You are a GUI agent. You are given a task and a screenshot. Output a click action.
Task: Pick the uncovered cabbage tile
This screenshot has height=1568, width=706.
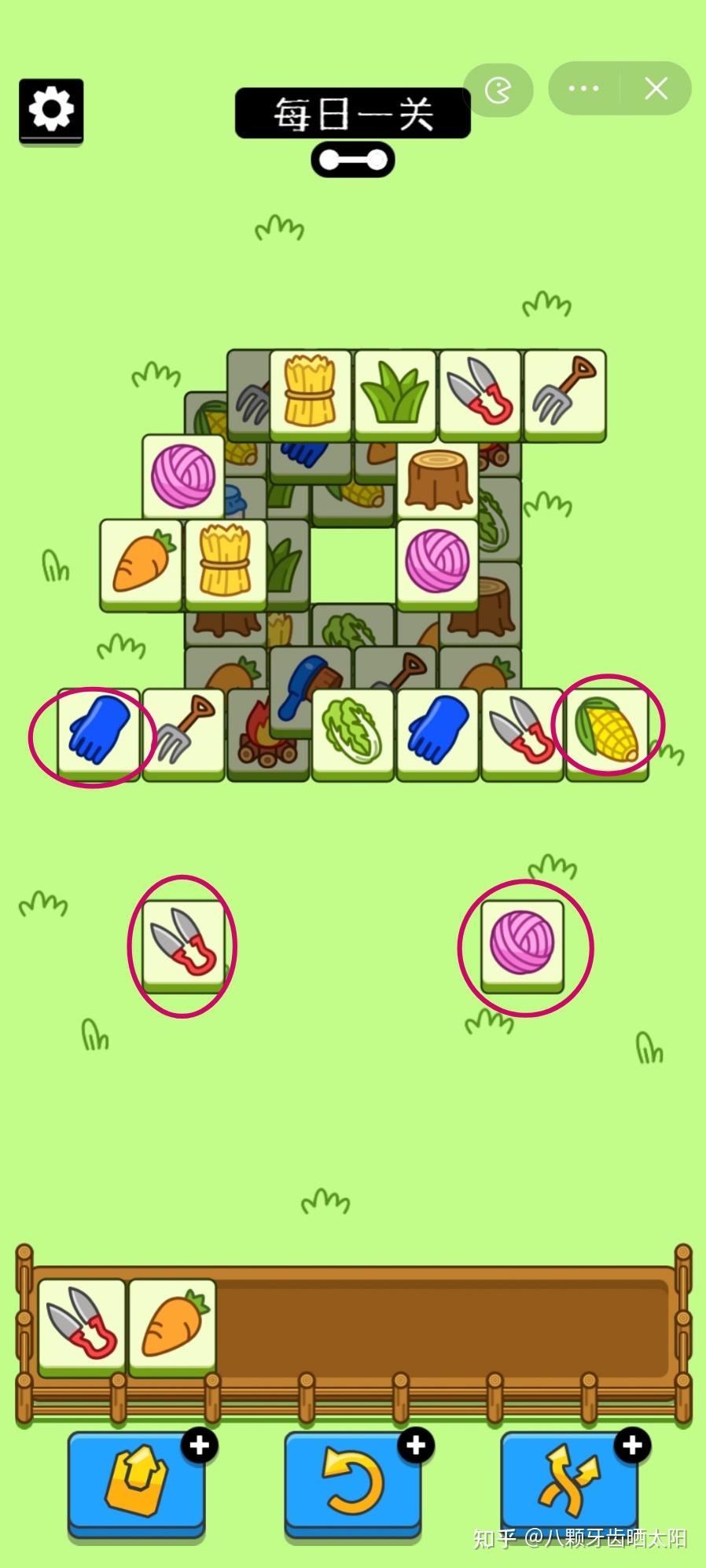tap(353, 730)
